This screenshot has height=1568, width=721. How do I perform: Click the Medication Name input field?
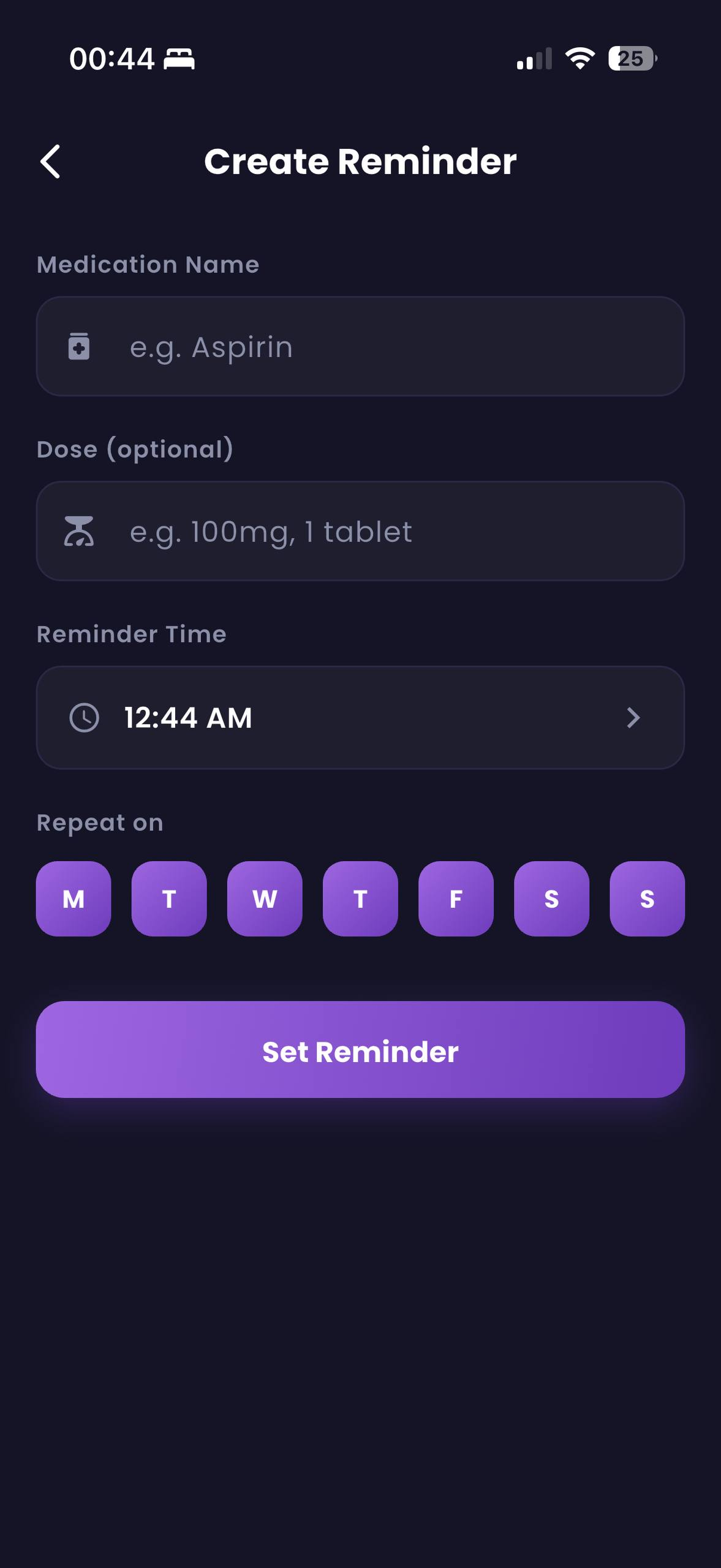click(x=360, y=346)
